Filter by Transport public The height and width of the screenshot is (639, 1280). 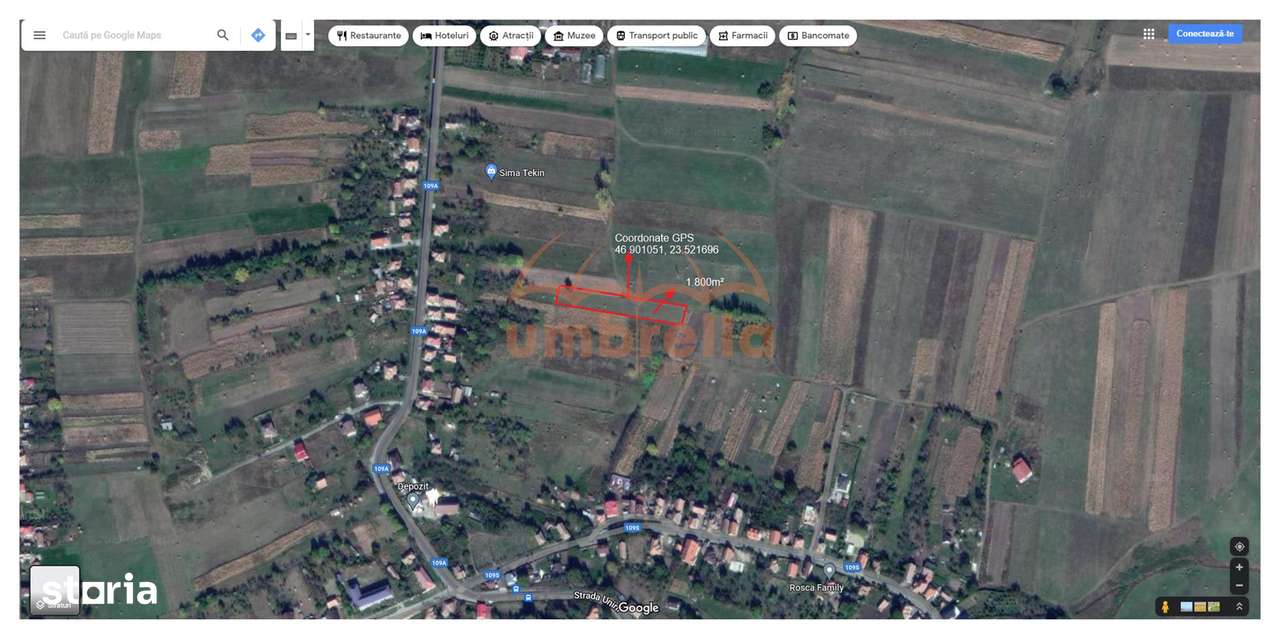coord(656,36)
